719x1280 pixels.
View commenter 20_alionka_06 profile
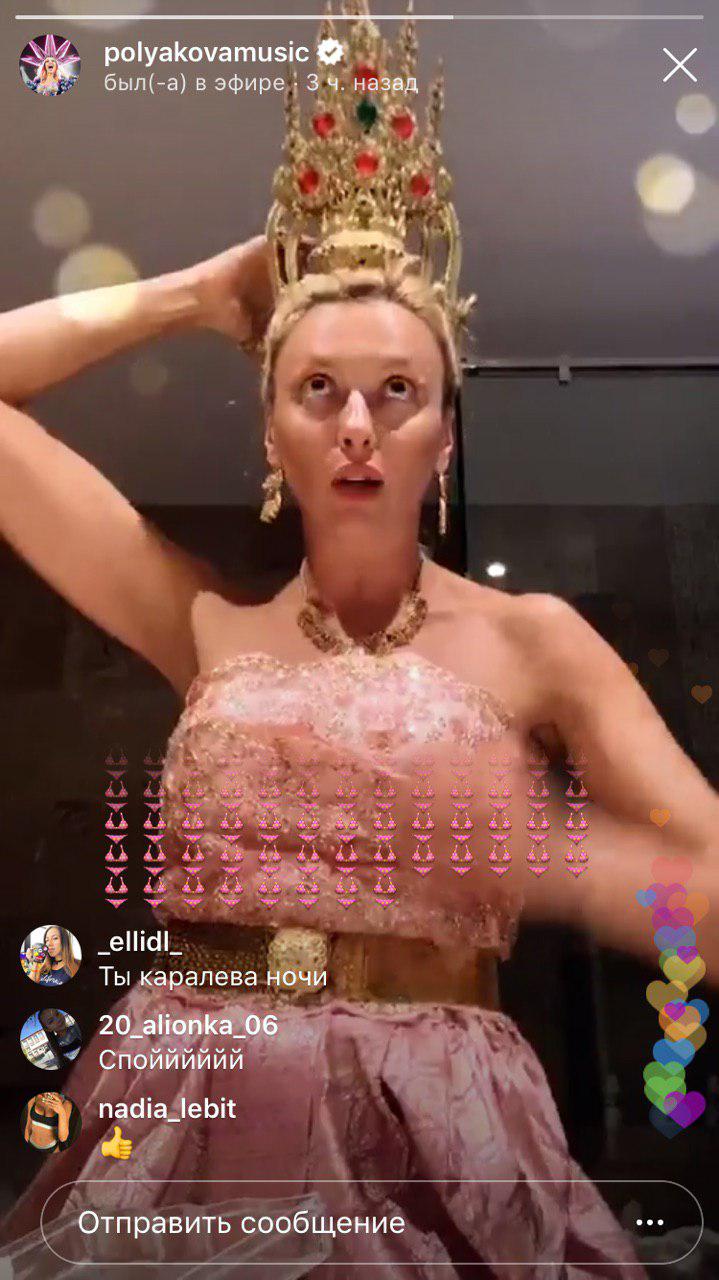[x=50, y=1039]
